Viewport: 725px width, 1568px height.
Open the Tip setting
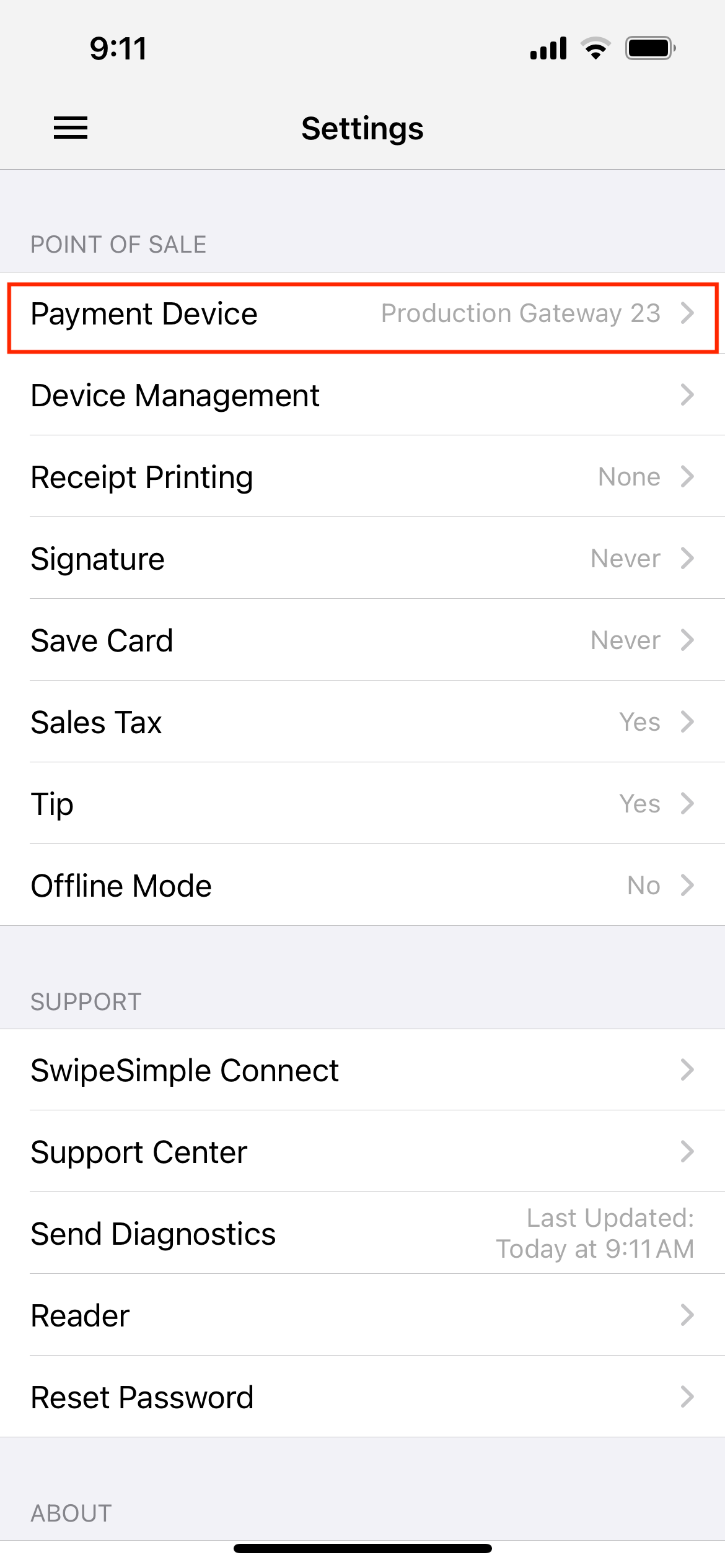pyautogui.click(x=362, y=803)
